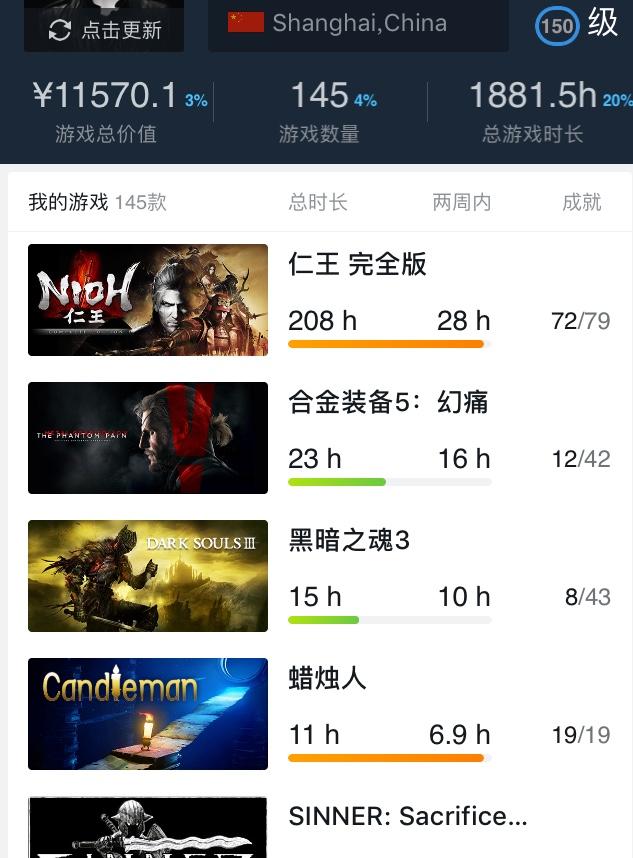Screen dimensions: 633x858
Task: Sort games by 成就
Action: pyautogui.click(x=581, y=202)
